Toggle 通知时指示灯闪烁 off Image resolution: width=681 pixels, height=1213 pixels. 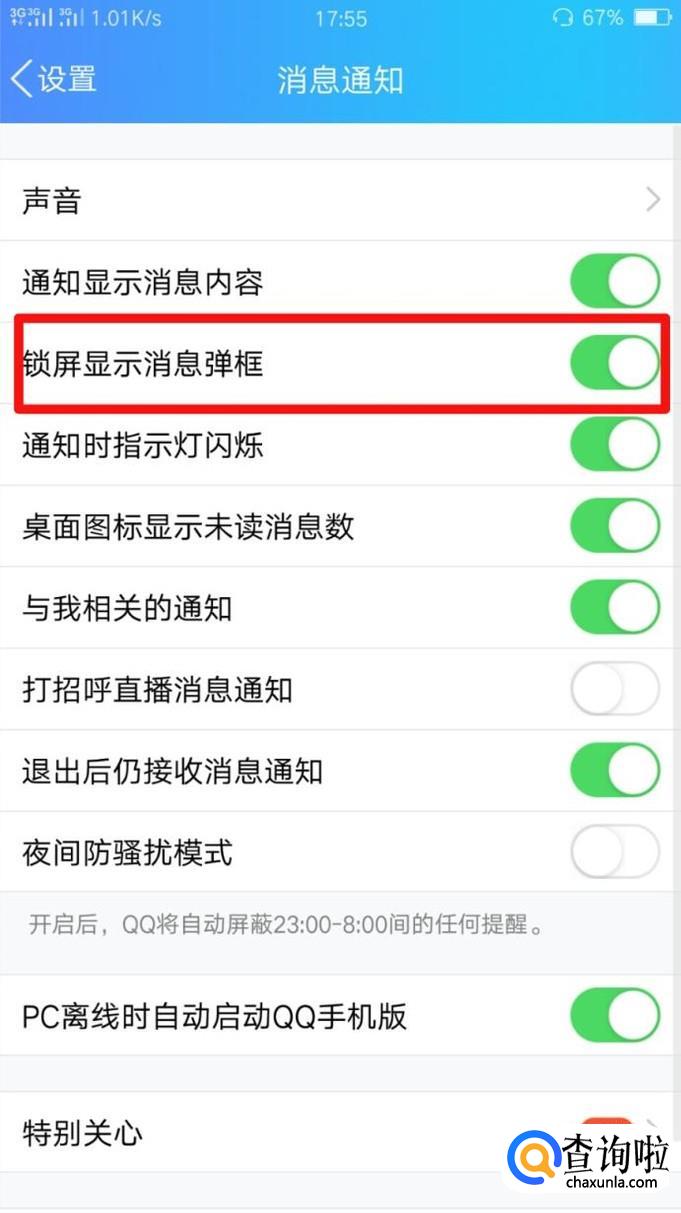pyautogui.click(x=614, y=445)
